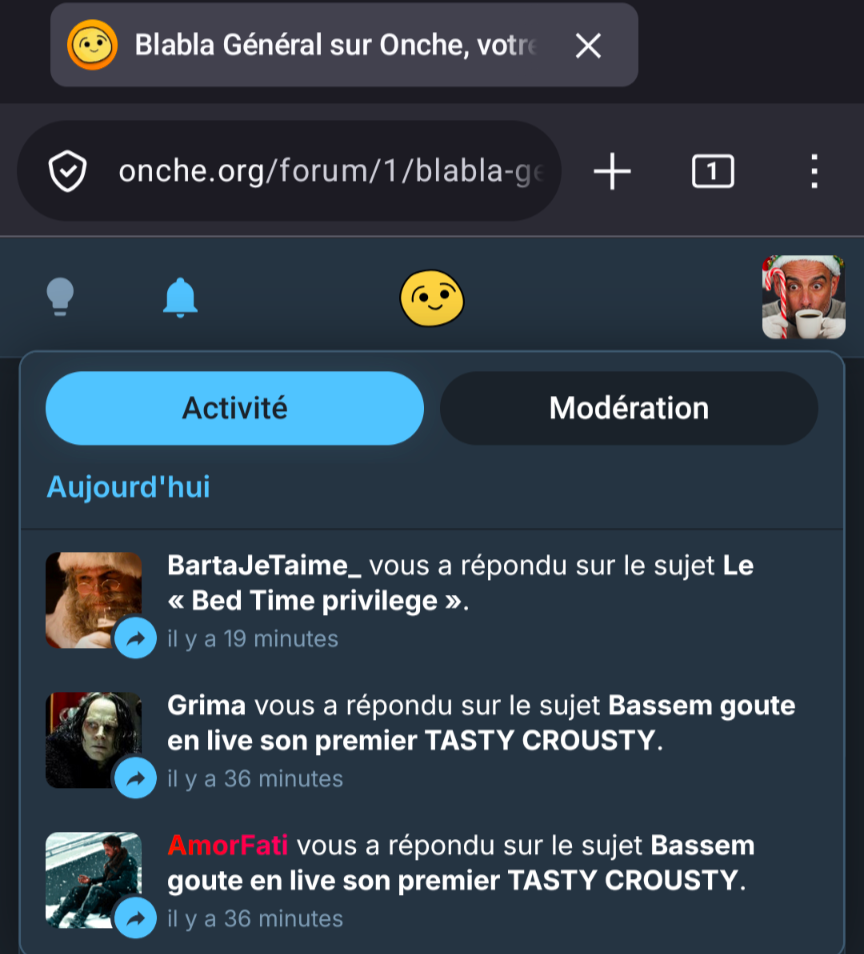Open a new browser tab
Viewport: 864px width, 954px height.
[612, 172]
